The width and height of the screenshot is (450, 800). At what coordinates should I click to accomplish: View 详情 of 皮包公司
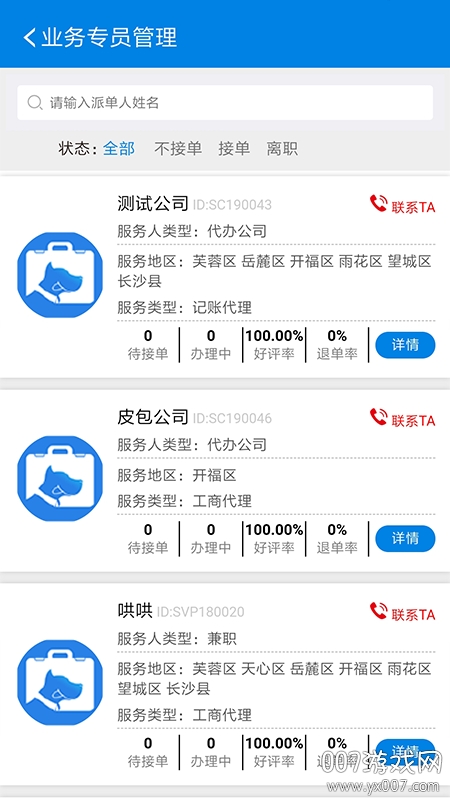[405, 539]
